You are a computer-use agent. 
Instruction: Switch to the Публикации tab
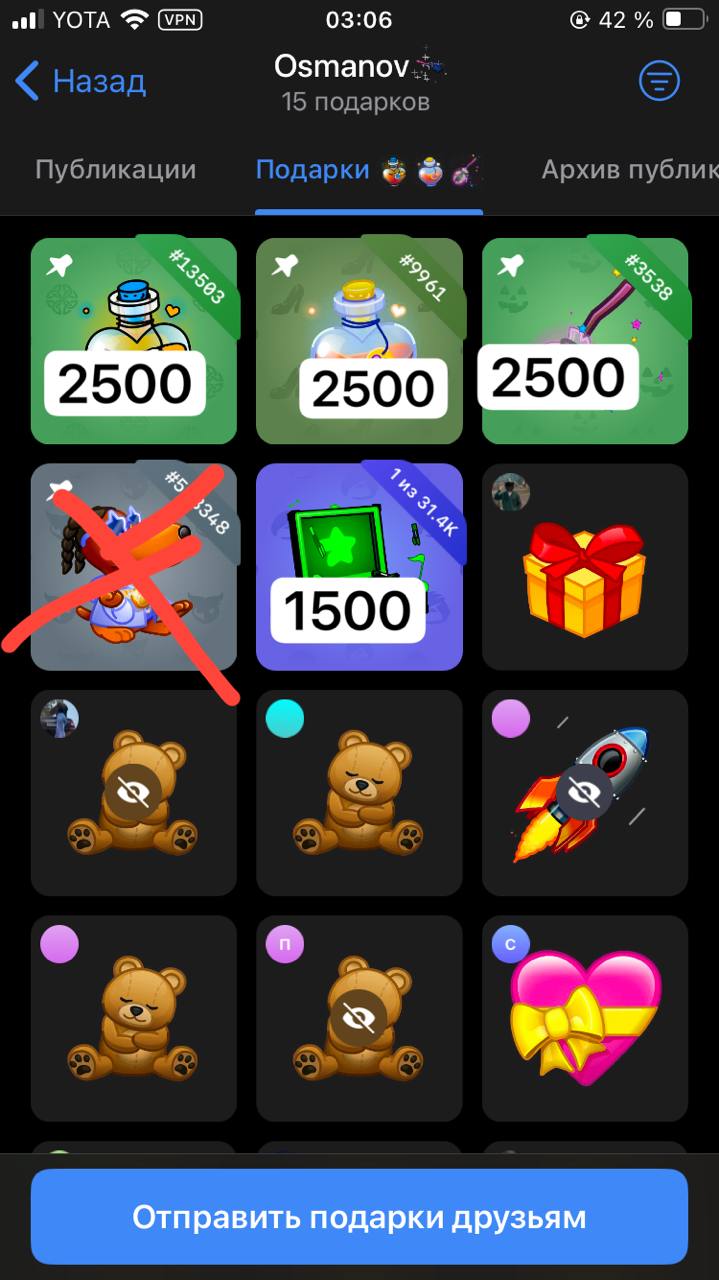116,170
